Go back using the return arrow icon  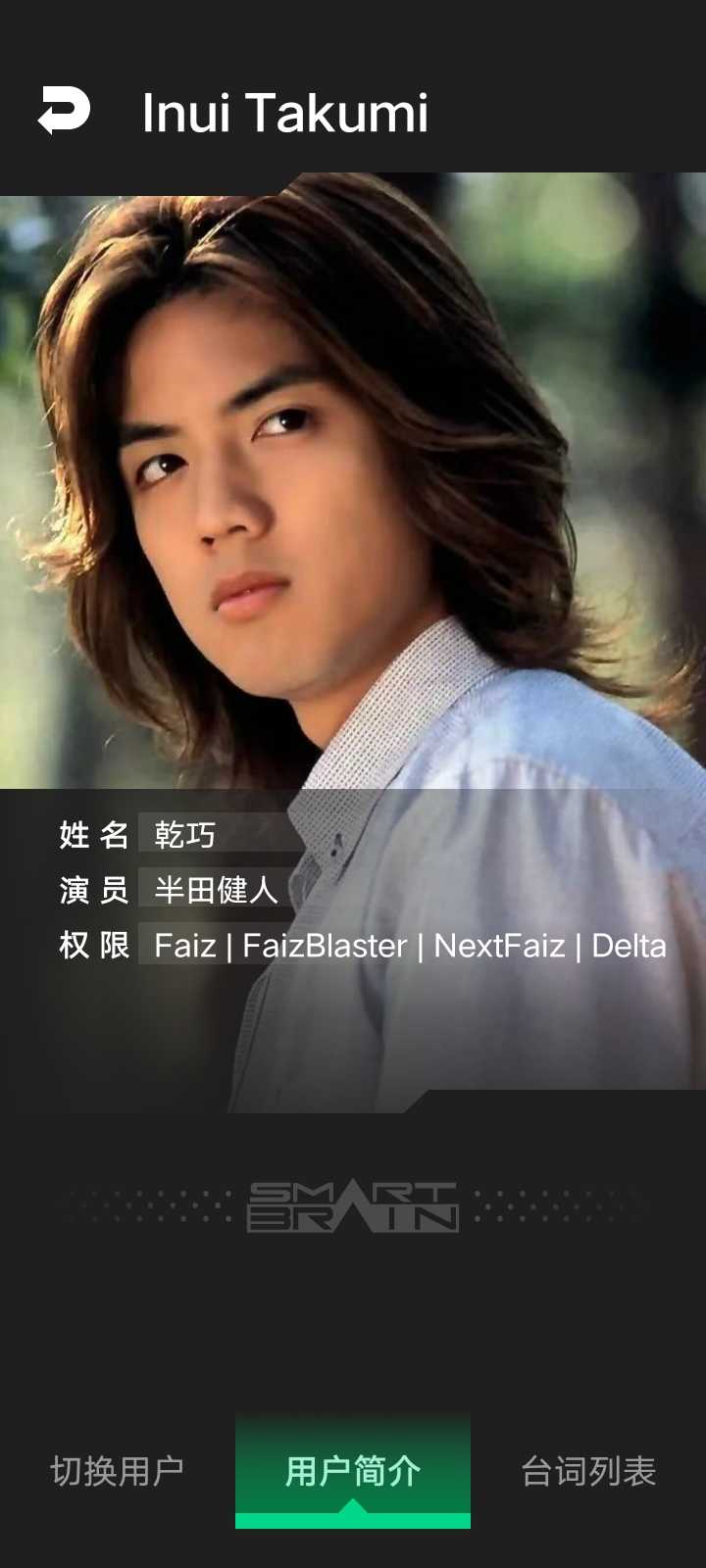(65, 111)
